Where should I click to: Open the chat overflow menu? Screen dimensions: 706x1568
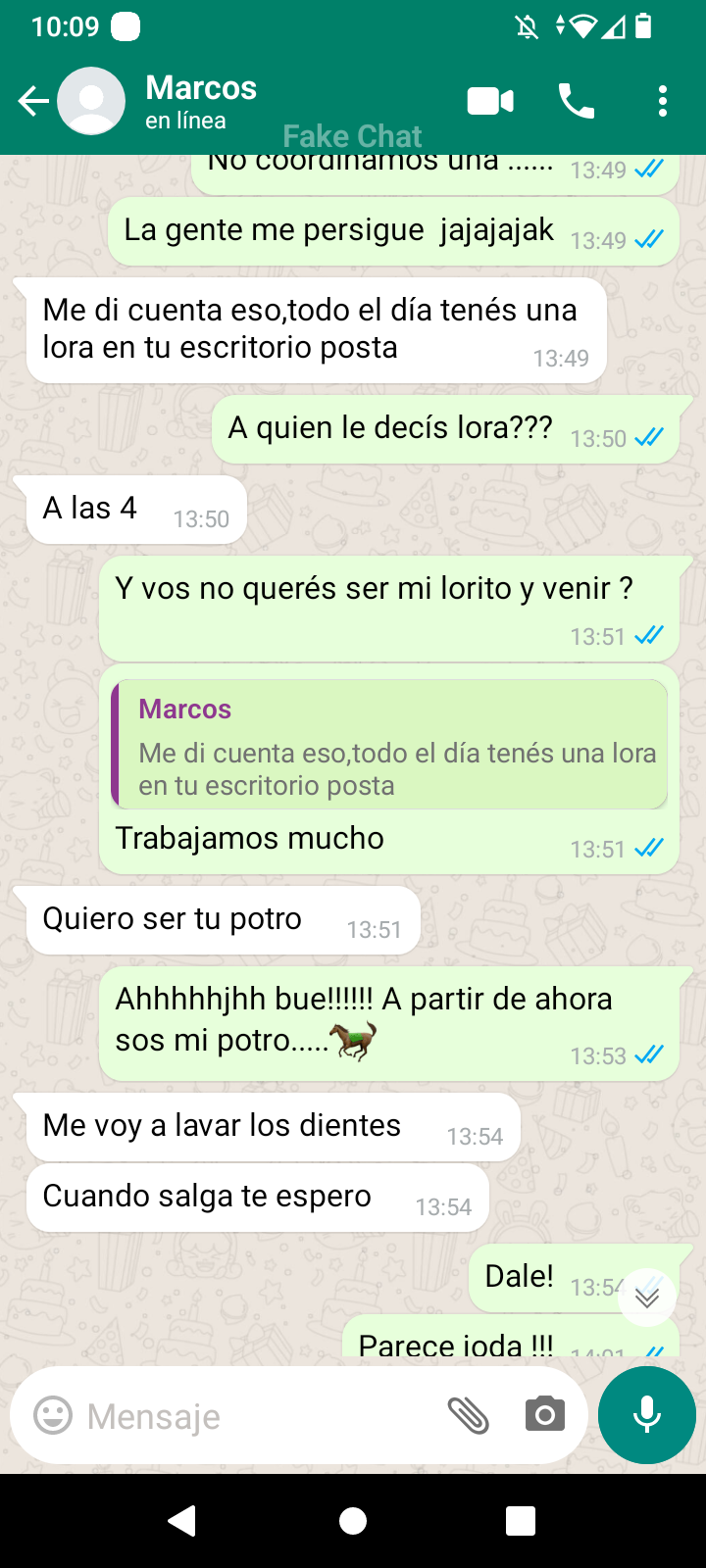pyautogui.click(x=663, y=101)
